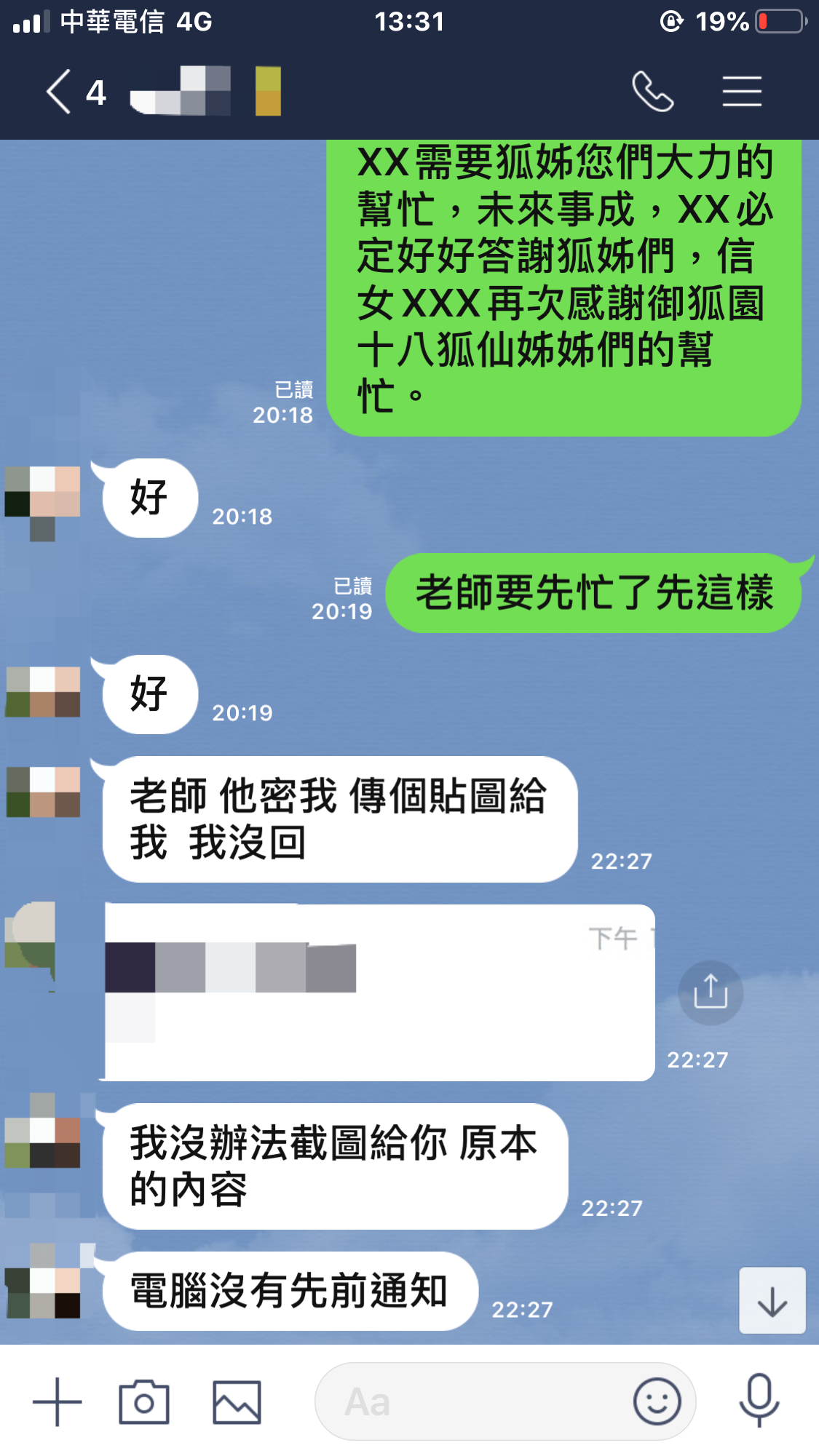Open the plus attachment menu

click(58, 1401)
